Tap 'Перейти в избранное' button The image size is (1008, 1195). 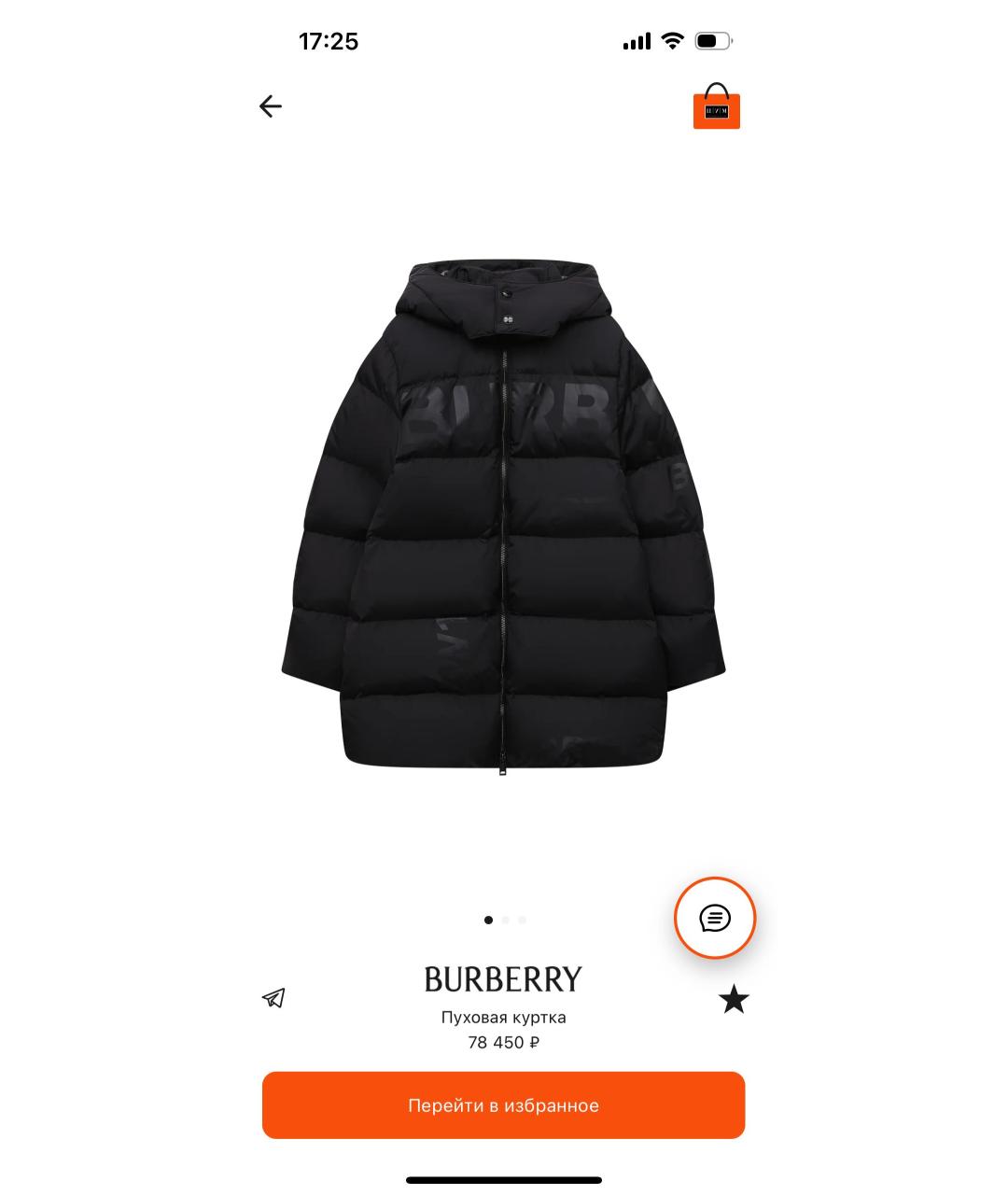503,1105
